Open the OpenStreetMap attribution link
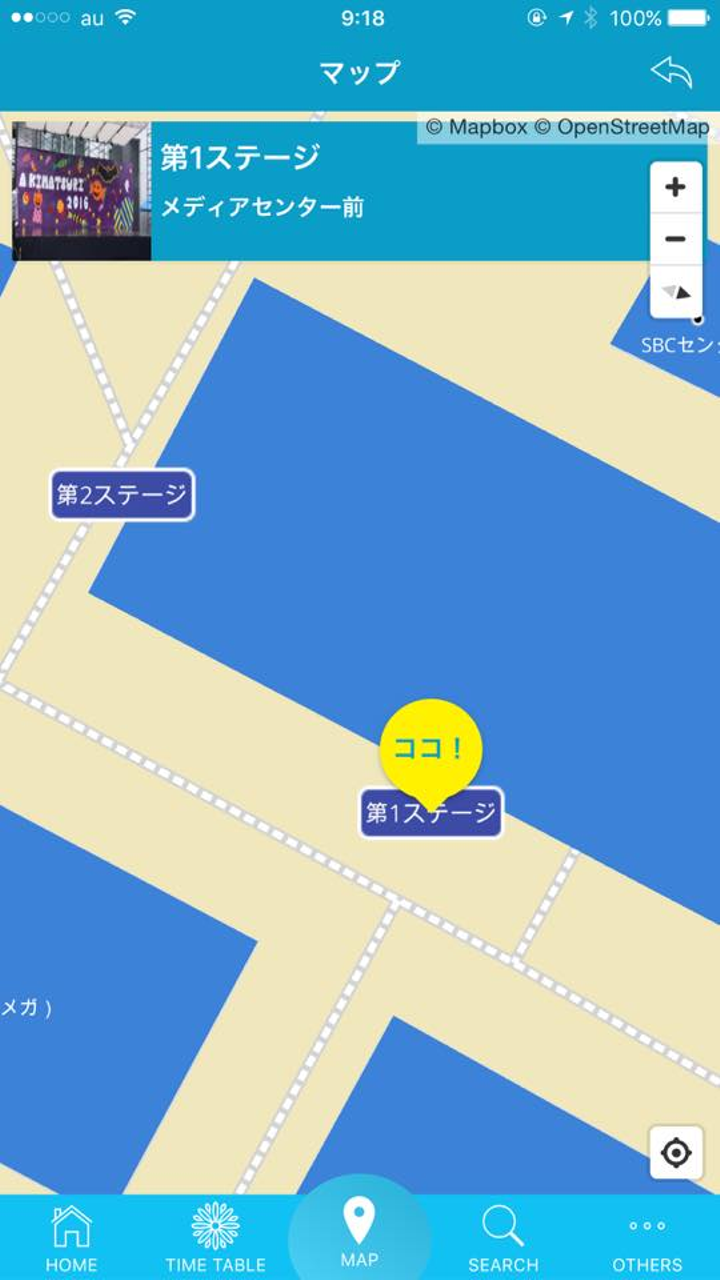Screen dimensions: 720x1280 click(632, 127)
